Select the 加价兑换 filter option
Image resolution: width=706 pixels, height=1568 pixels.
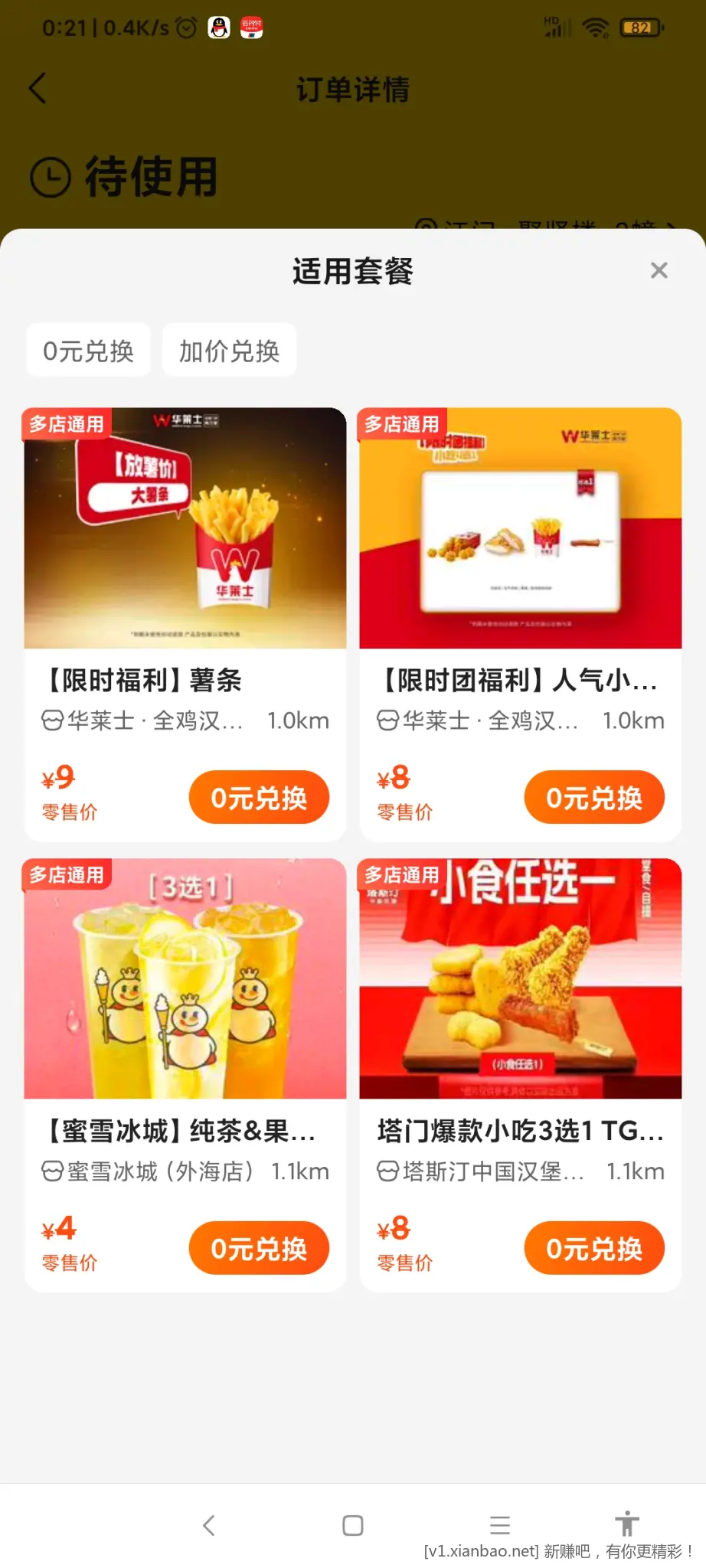pos(228,350)
